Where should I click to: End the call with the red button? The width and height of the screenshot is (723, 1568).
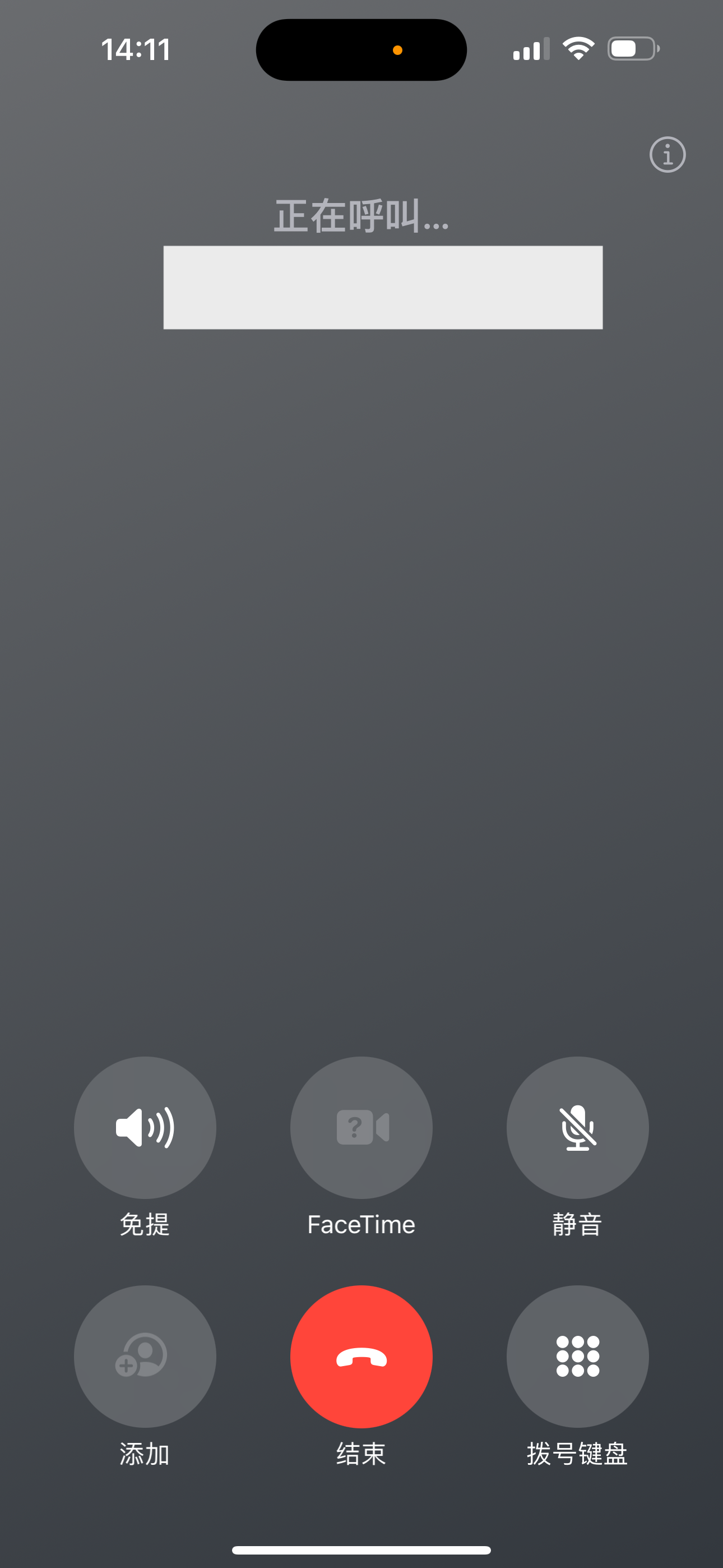click(361, 1356)
